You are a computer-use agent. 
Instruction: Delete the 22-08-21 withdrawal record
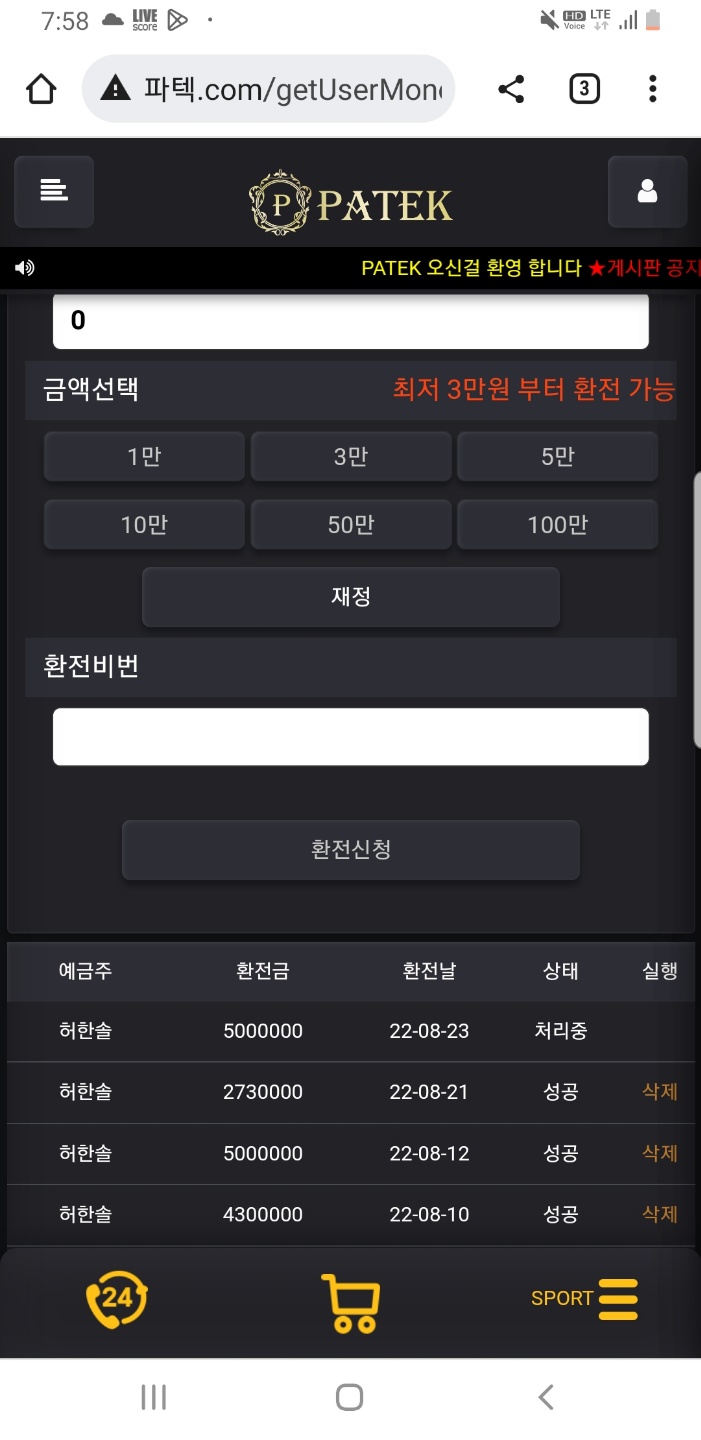click(x=659, y=1092)
